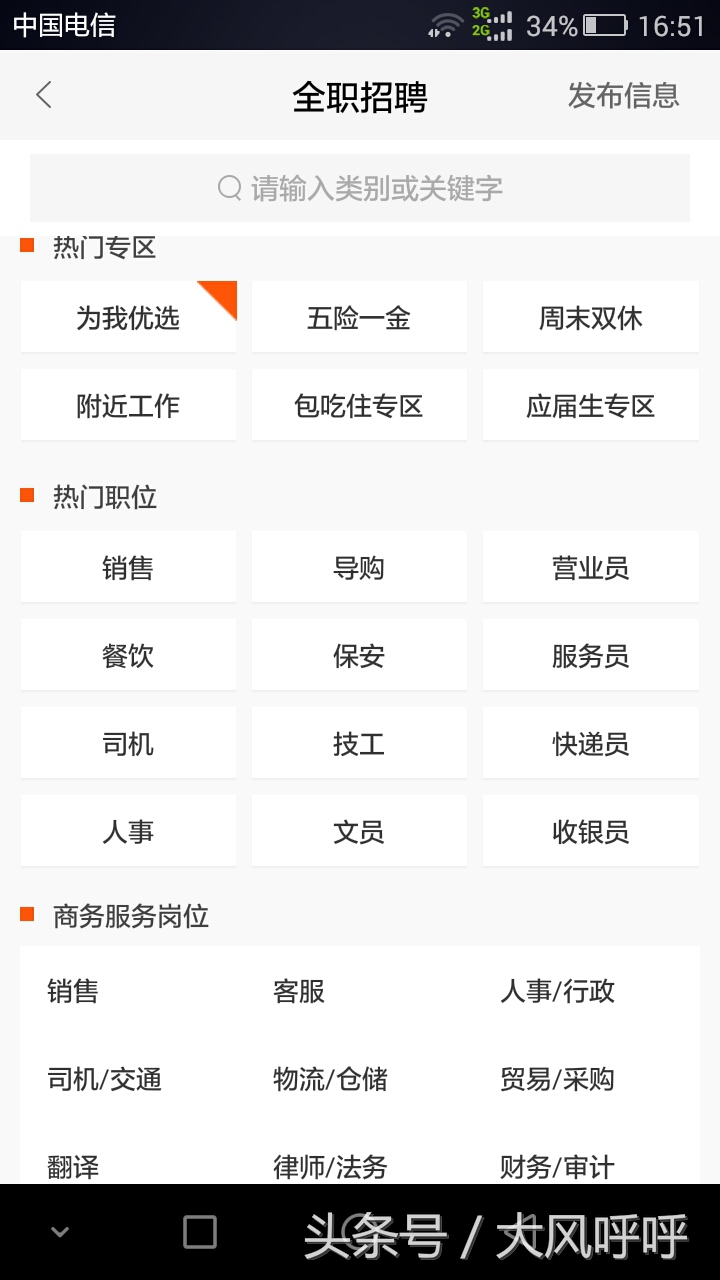Tap the back arrow to return

coord(42,95)
